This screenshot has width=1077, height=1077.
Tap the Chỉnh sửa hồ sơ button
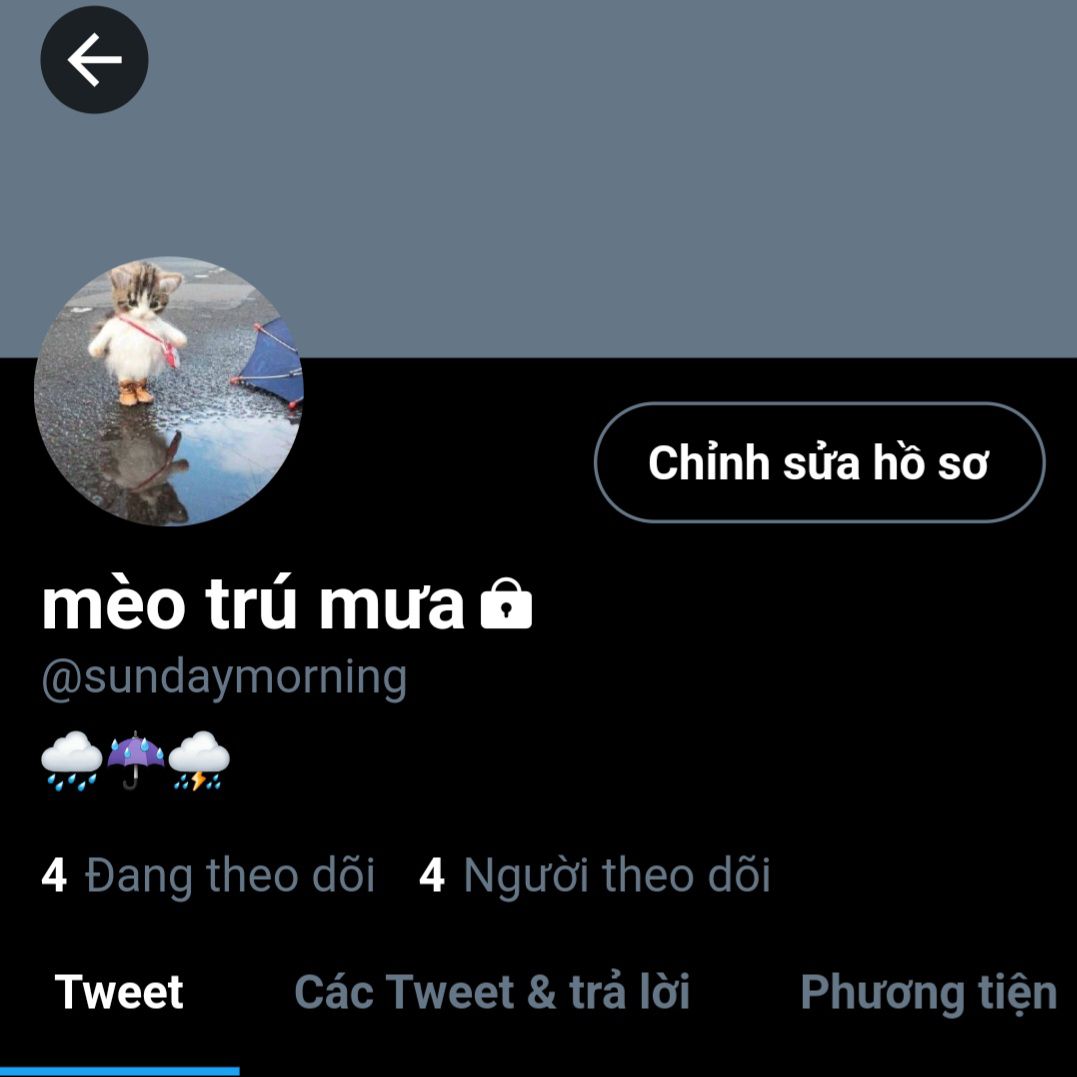[x=819, y=462]
